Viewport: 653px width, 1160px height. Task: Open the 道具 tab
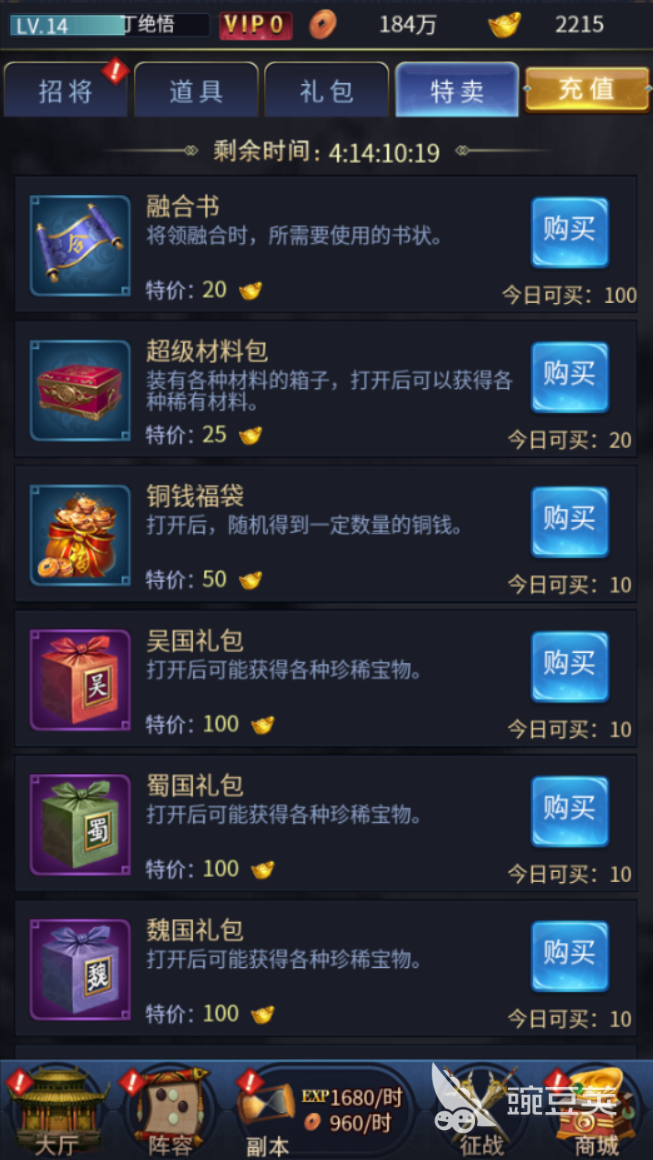(196, 91)
